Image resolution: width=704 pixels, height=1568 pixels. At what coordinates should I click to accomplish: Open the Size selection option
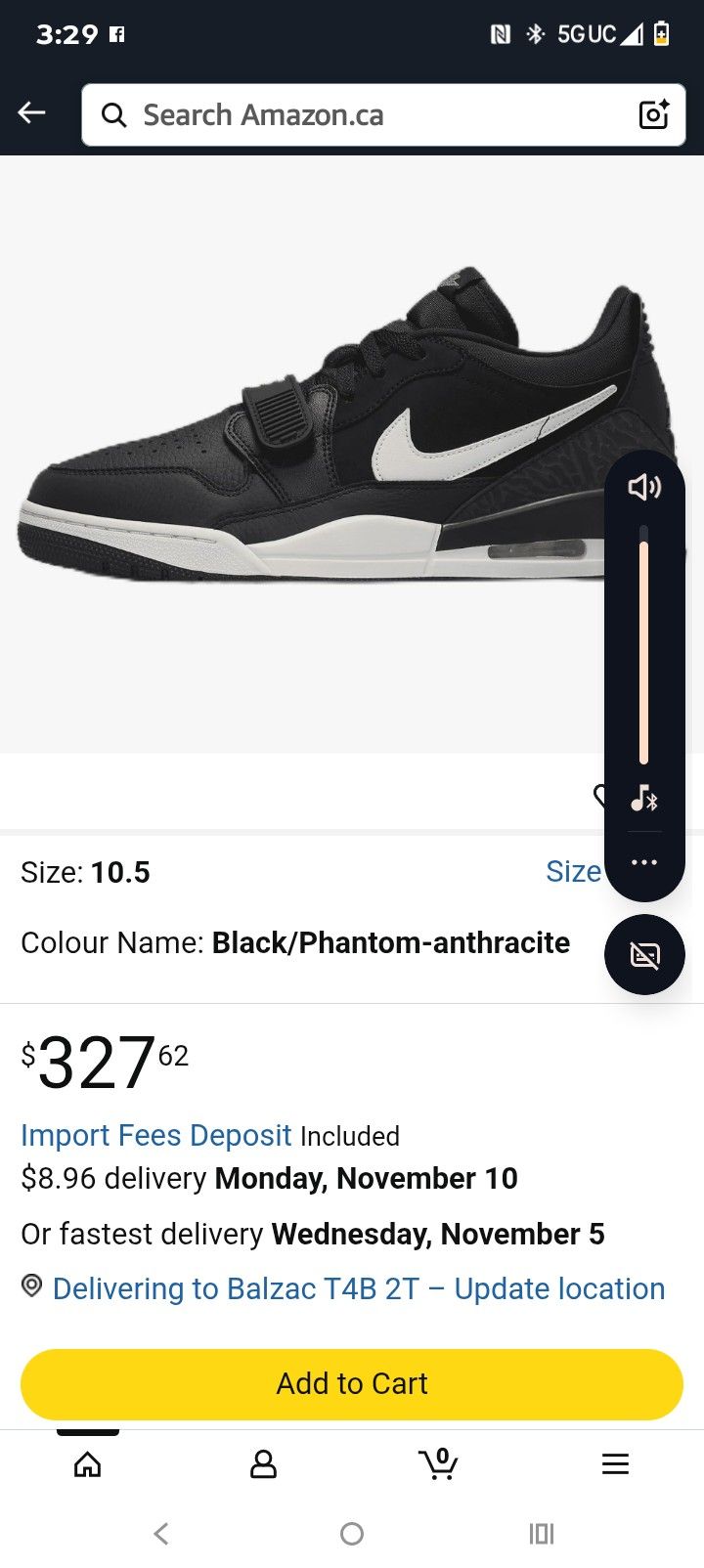pos(575,871)
